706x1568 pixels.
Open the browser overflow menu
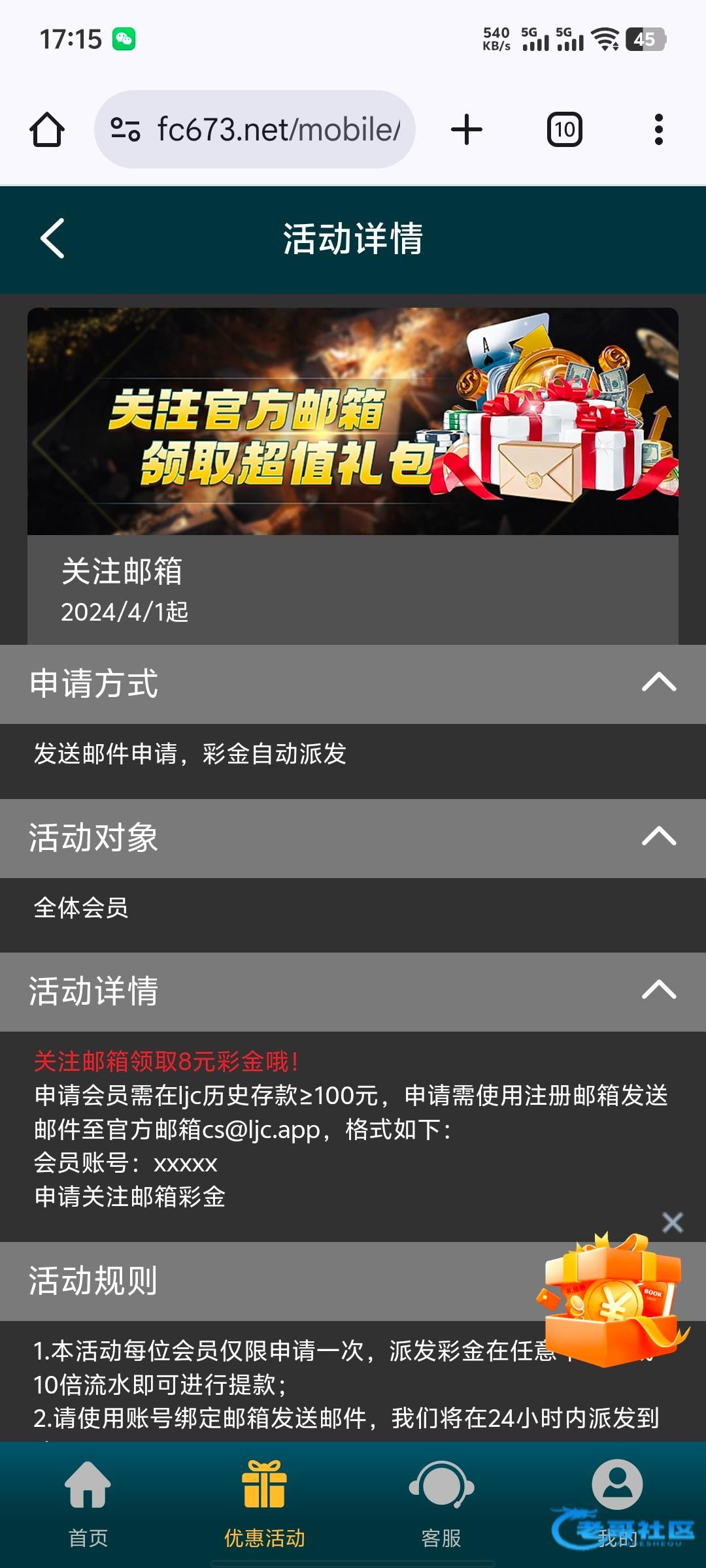click(659, 129)
